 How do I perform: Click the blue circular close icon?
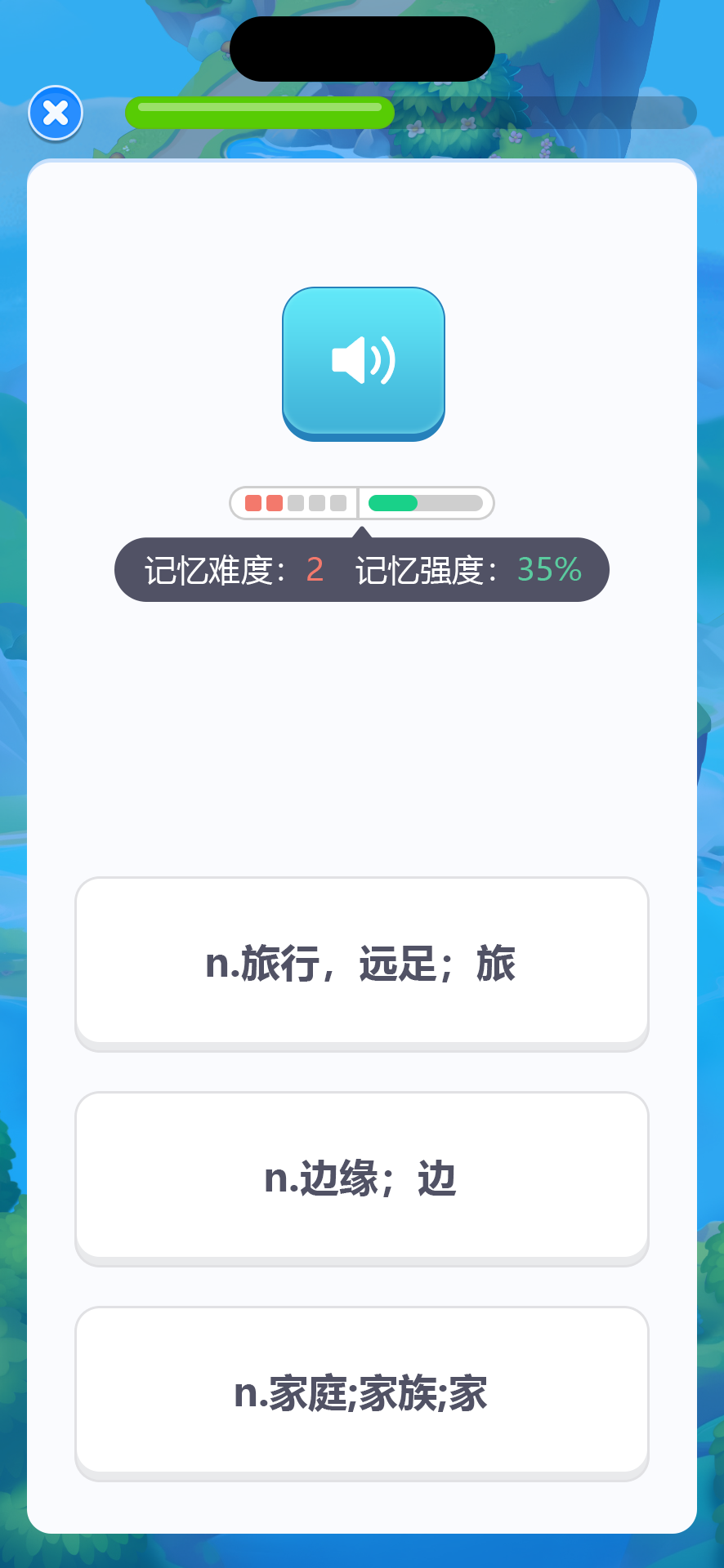tap(55, 114)
